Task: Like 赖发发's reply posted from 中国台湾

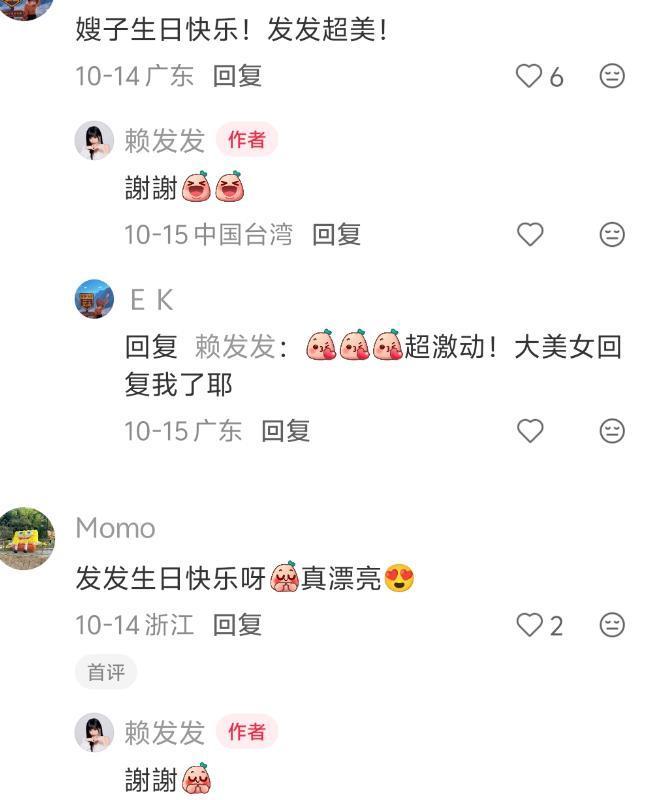Action: (529, 234)
